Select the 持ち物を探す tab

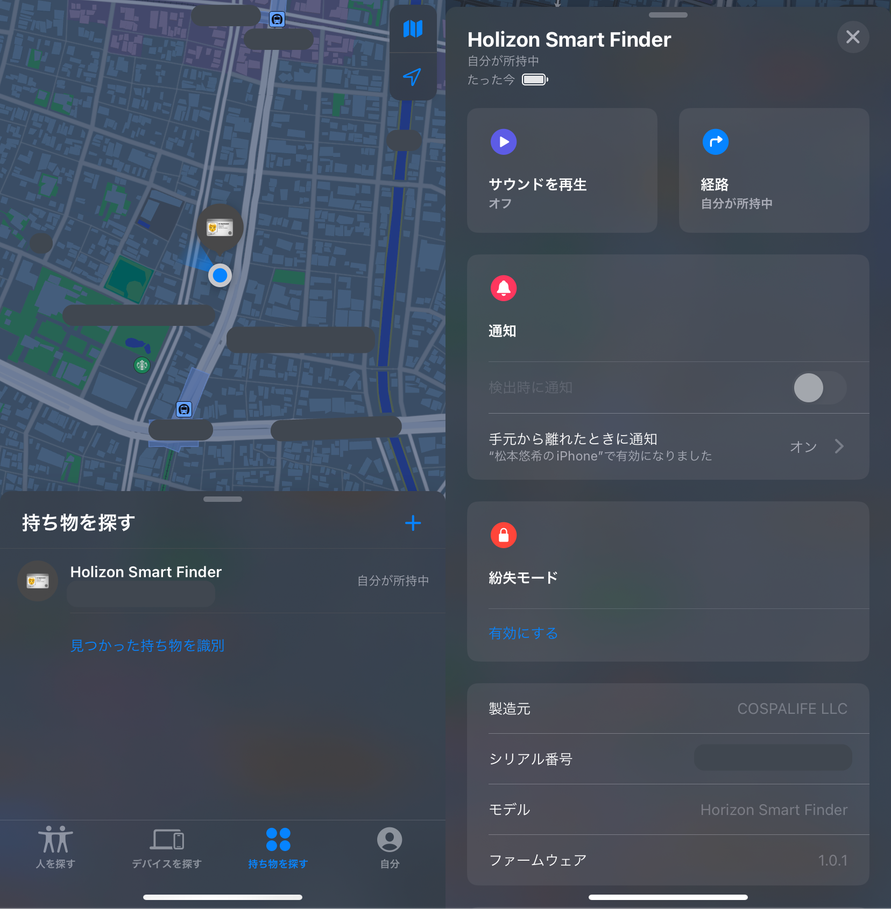pos(278,847)
